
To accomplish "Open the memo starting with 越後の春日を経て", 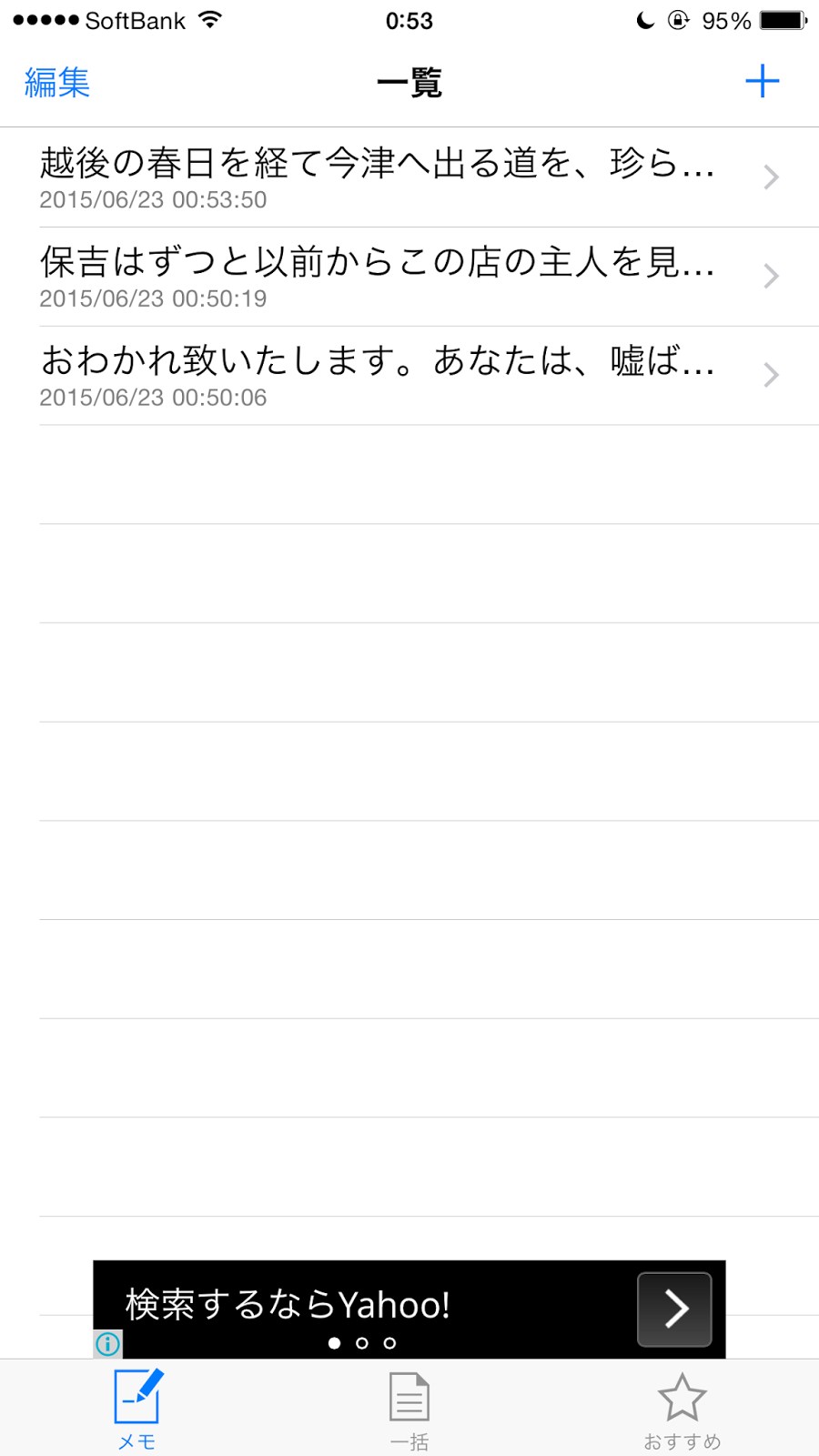I will point(409,177).
